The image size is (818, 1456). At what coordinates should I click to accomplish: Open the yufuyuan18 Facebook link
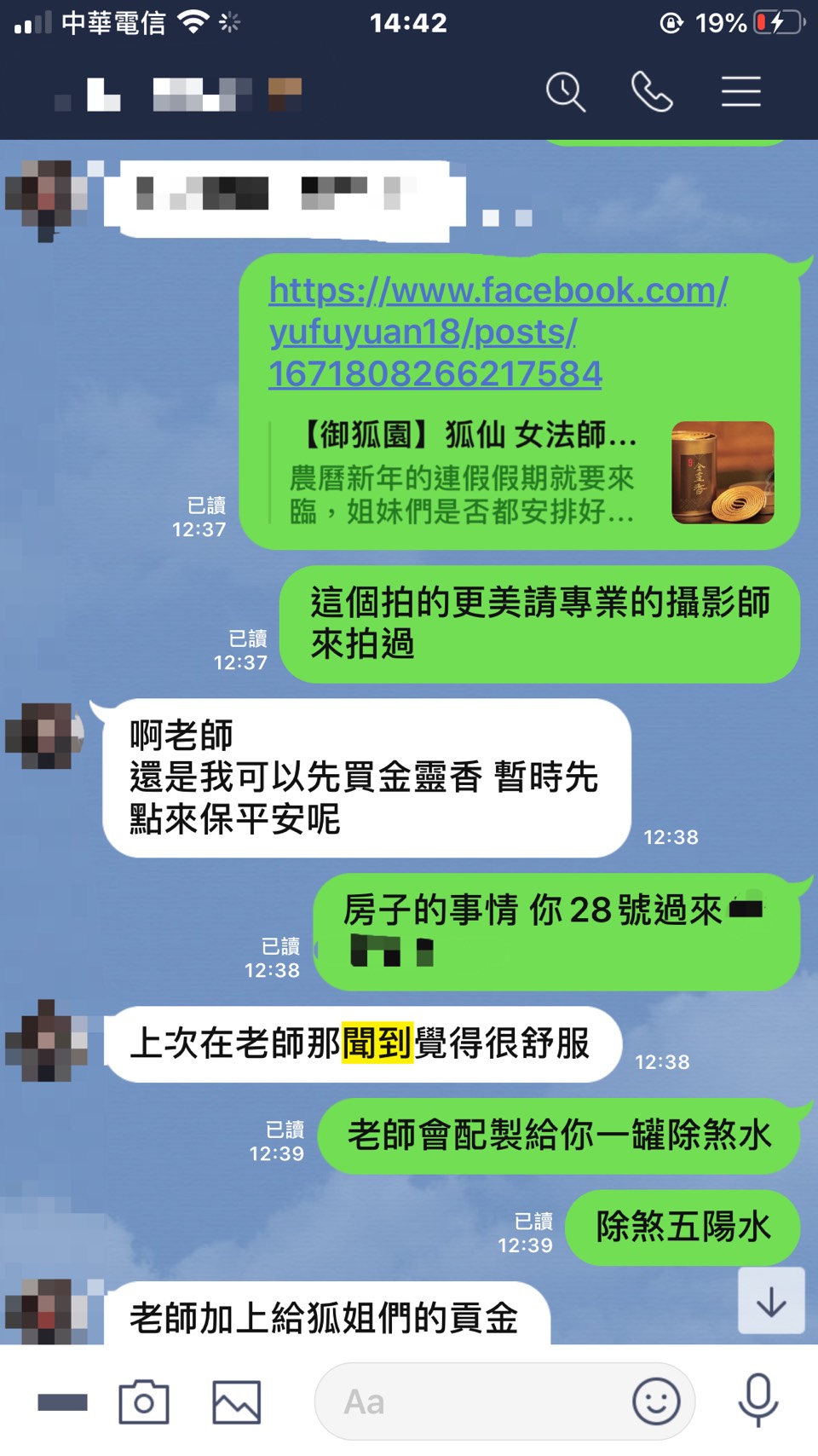click(x=498, y=332)
